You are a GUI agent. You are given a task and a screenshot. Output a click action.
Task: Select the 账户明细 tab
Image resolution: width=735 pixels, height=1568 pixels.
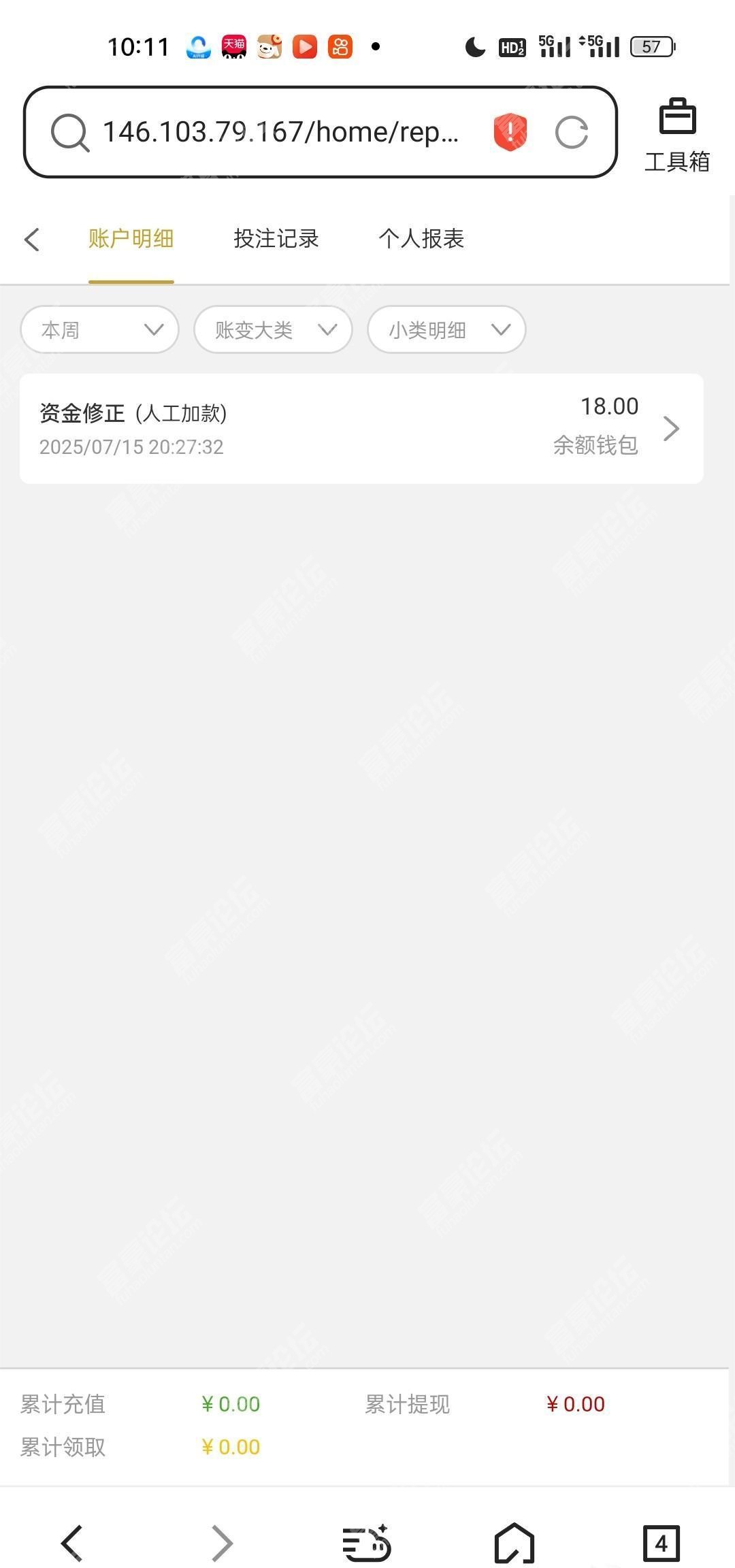point(131,239)
